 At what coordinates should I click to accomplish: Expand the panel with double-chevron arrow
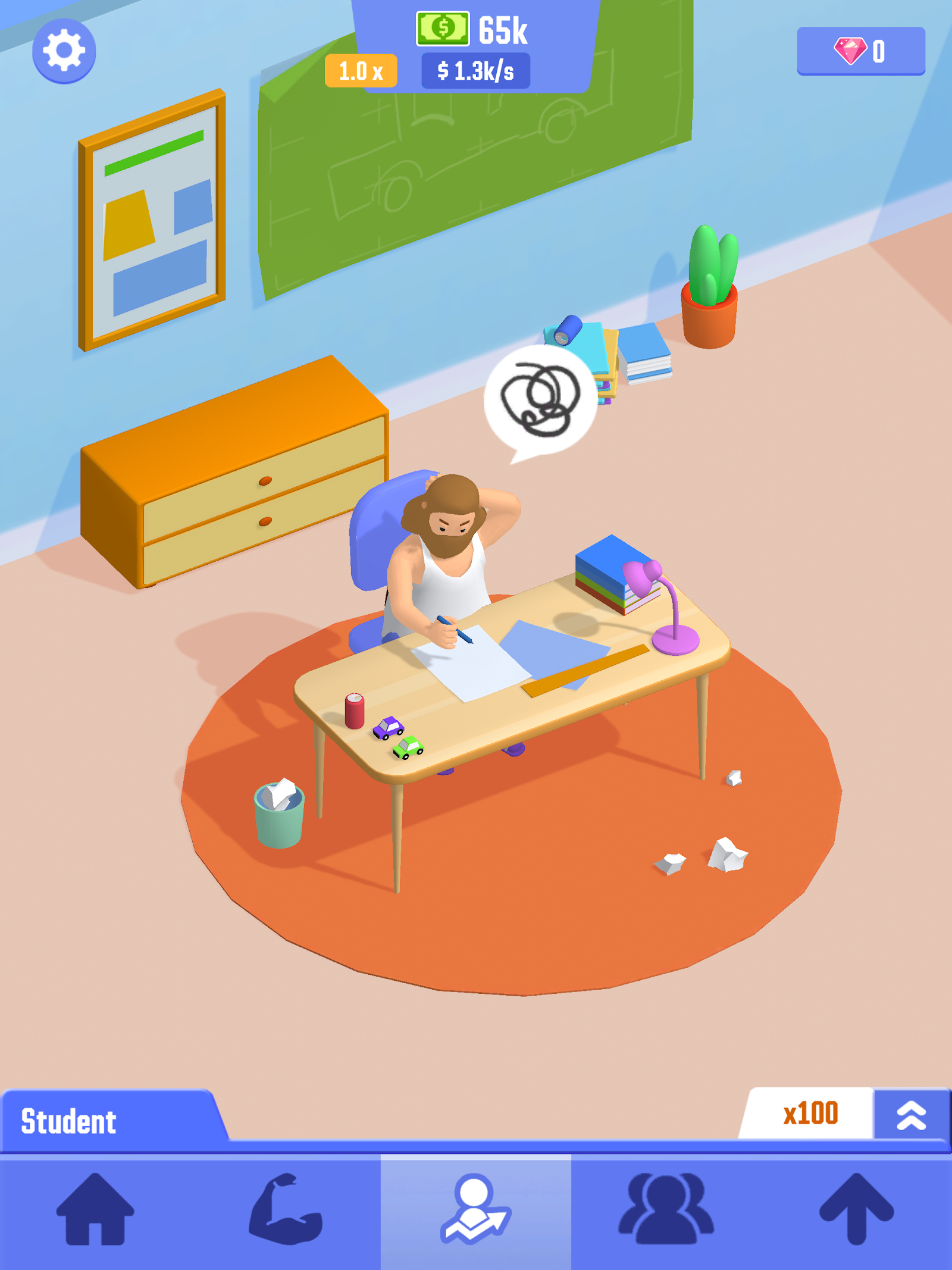(911, 1114)
